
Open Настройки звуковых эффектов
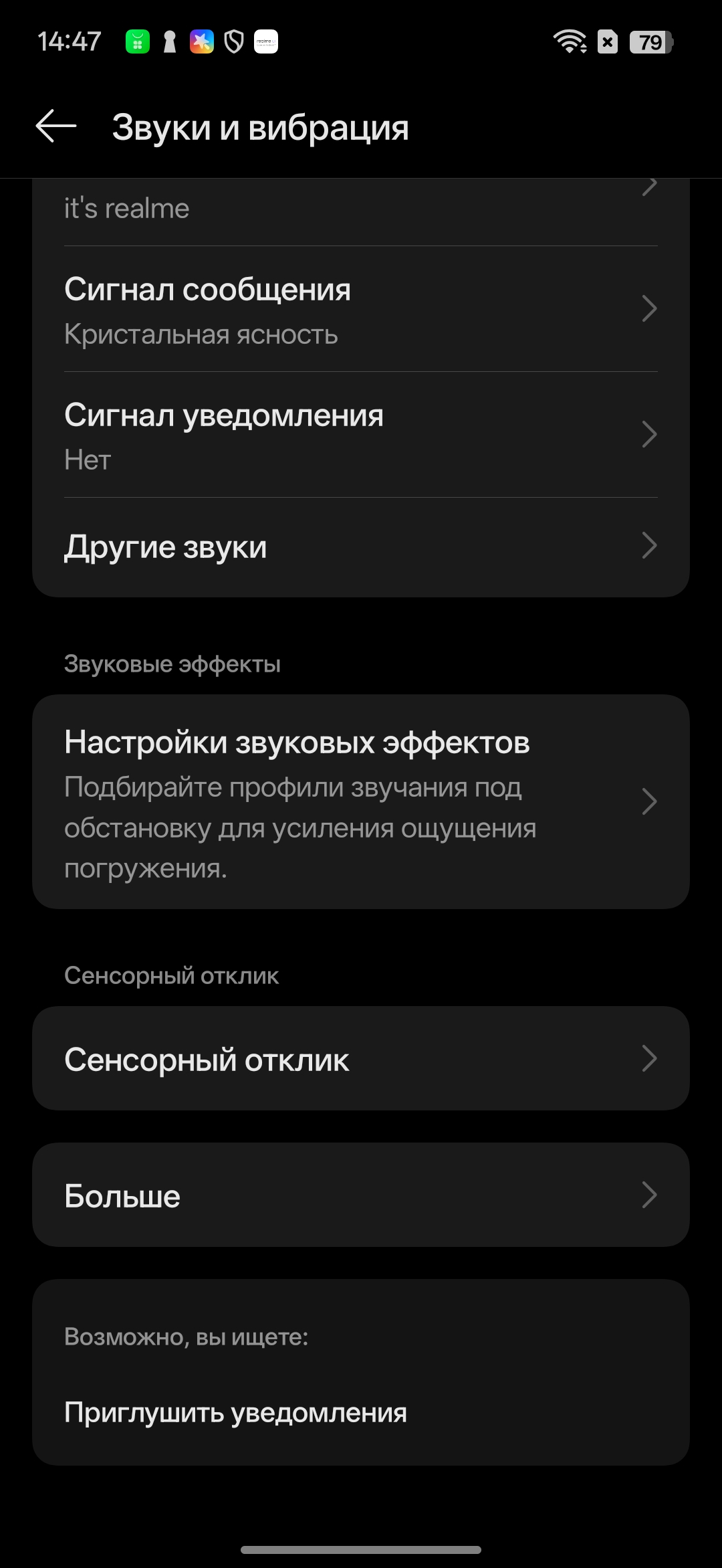tap(361, 801)
